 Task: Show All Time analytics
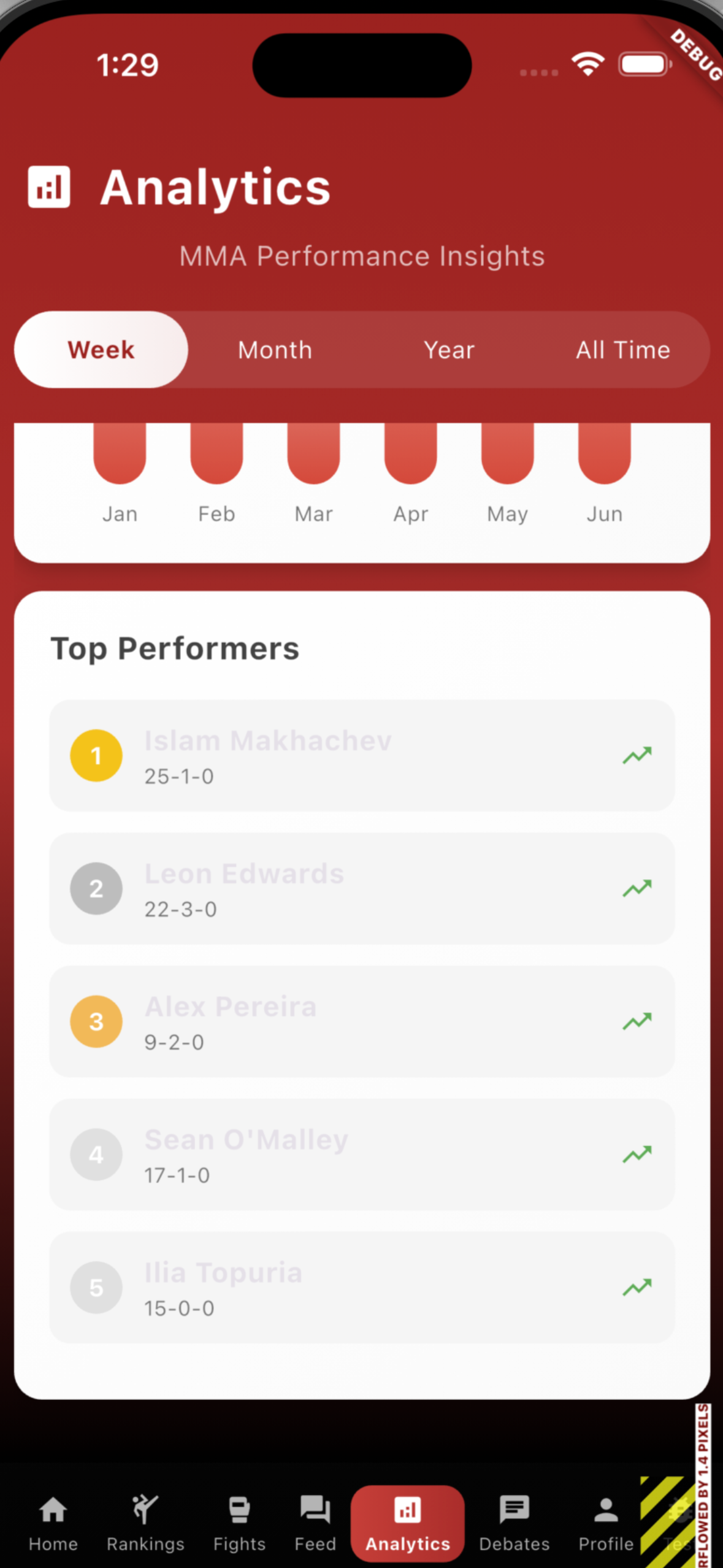click(622, 350)
